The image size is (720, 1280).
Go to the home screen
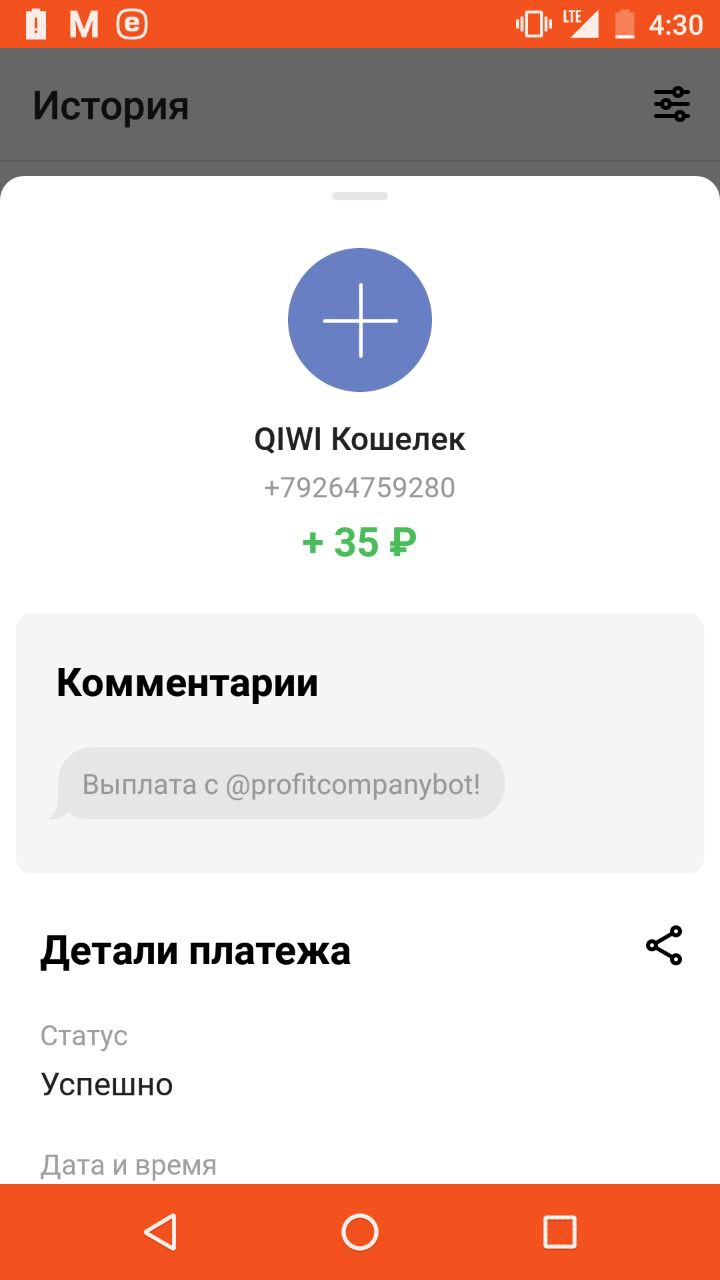pos(360,1232)
